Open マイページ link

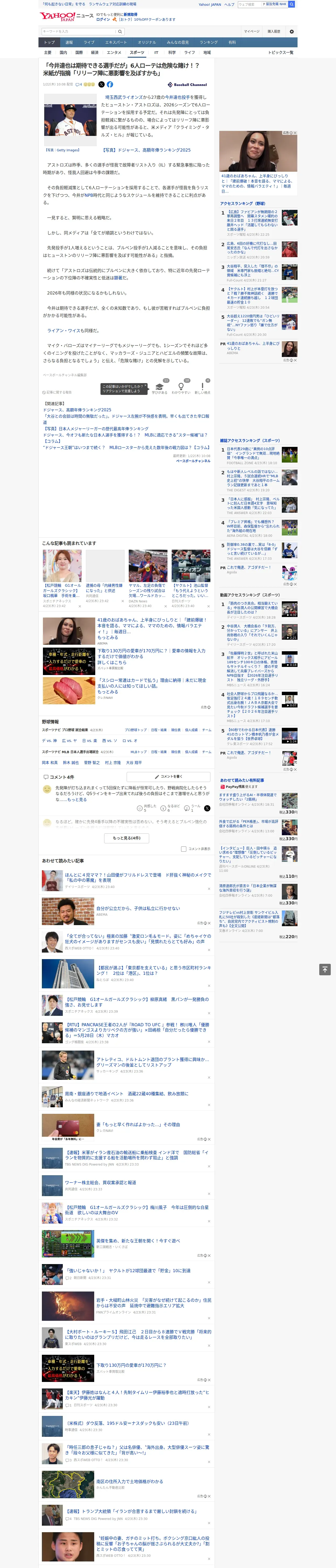coord(252,31)
